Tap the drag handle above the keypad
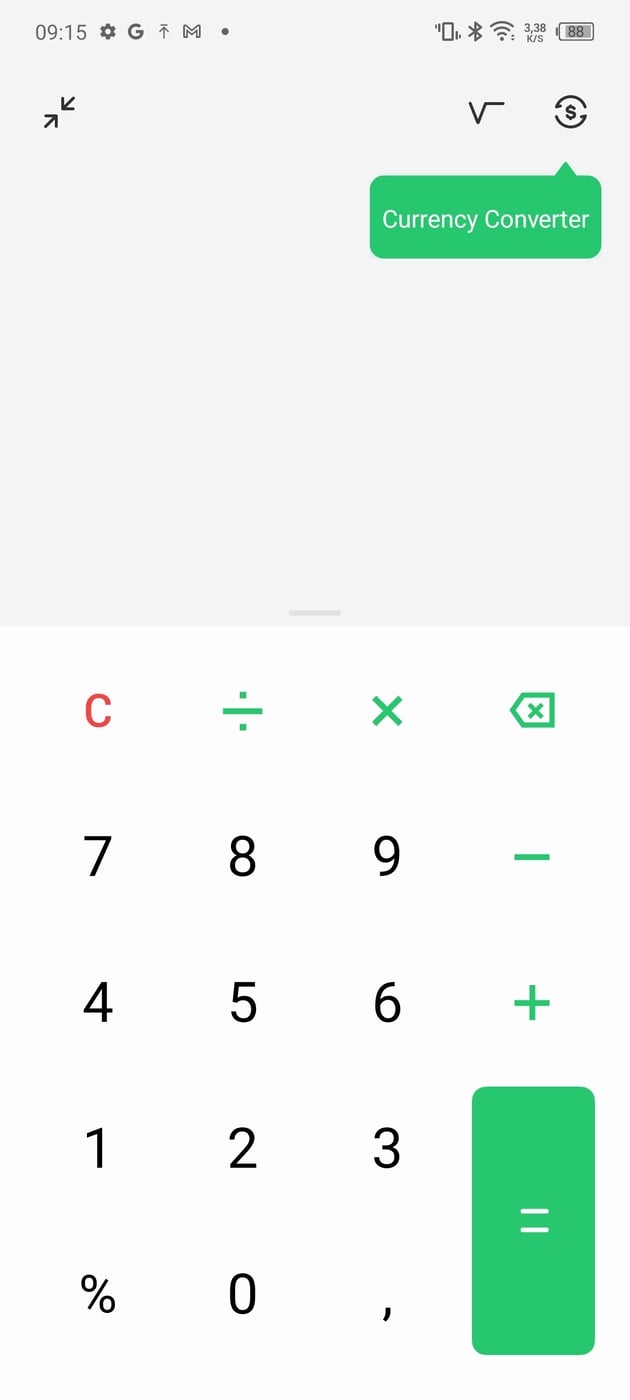The image size is (630, 1400). click(315, 612)
